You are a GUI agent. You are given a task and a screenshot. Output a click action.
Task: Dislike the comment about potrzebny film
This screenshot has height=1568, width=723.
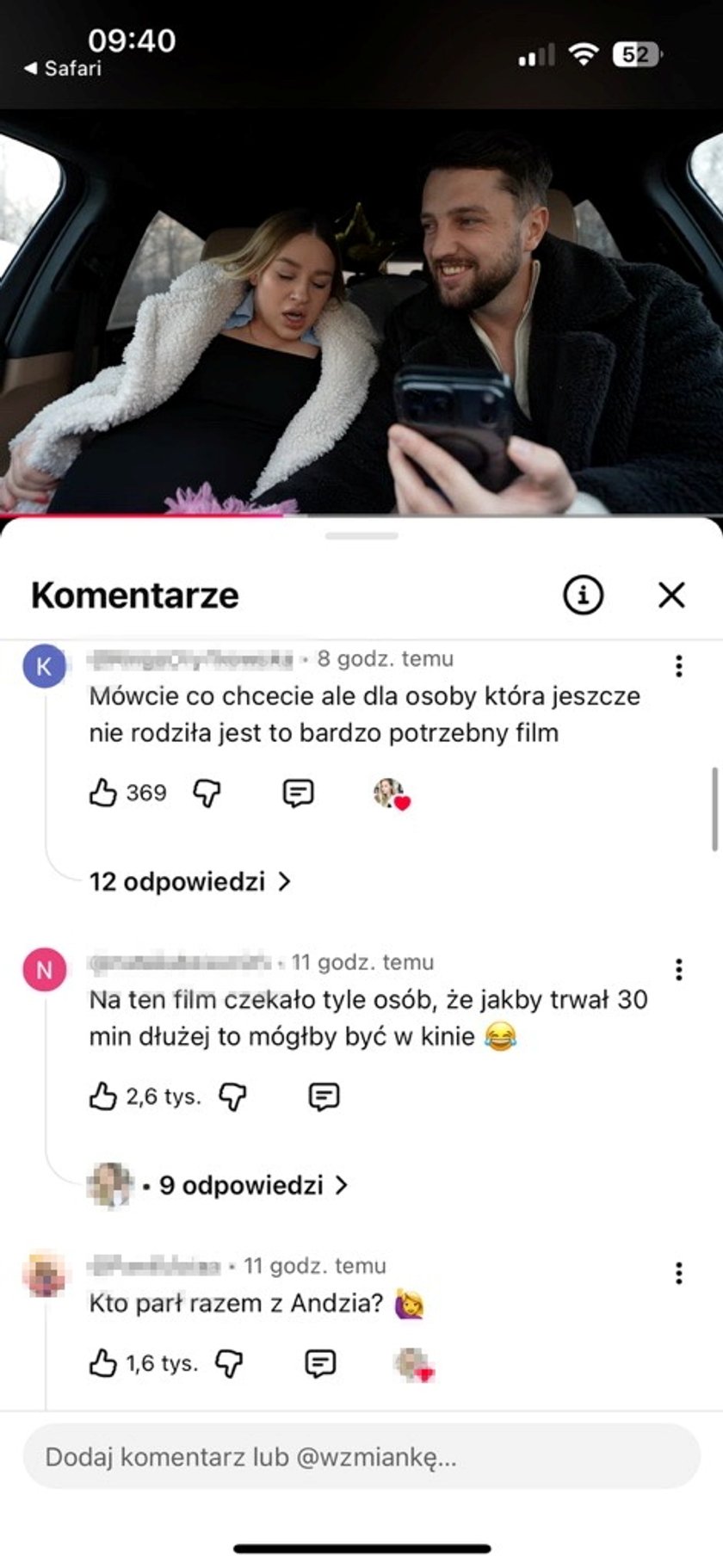click(207, 793)
